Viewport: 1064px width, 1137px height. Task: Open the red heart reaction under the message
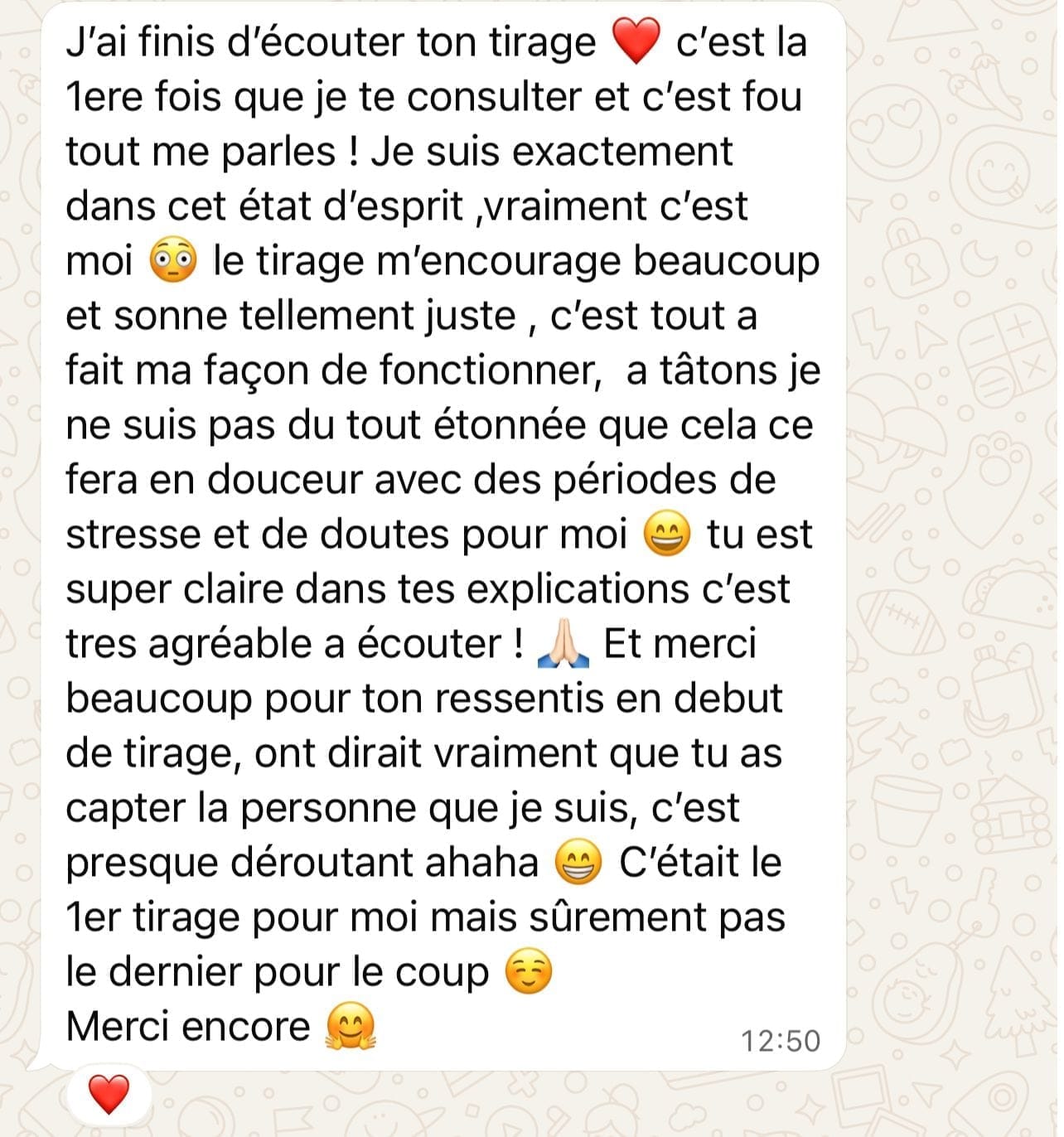tap(109, 1095)
